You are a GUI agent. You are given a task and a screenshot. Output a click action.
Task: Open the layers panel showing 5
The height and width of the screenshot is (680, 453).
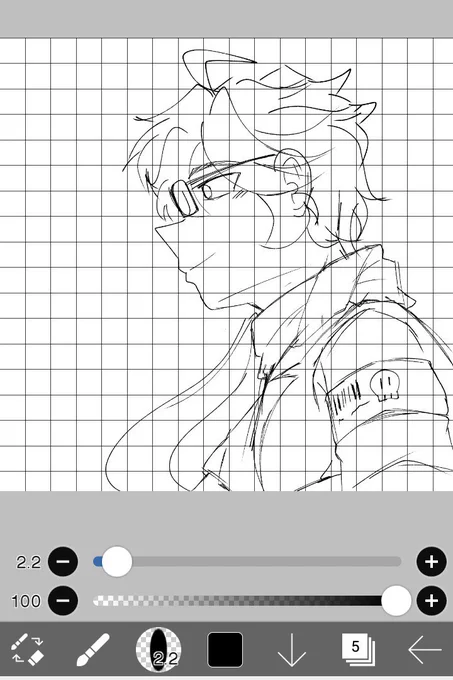click(x=358, y=650)
